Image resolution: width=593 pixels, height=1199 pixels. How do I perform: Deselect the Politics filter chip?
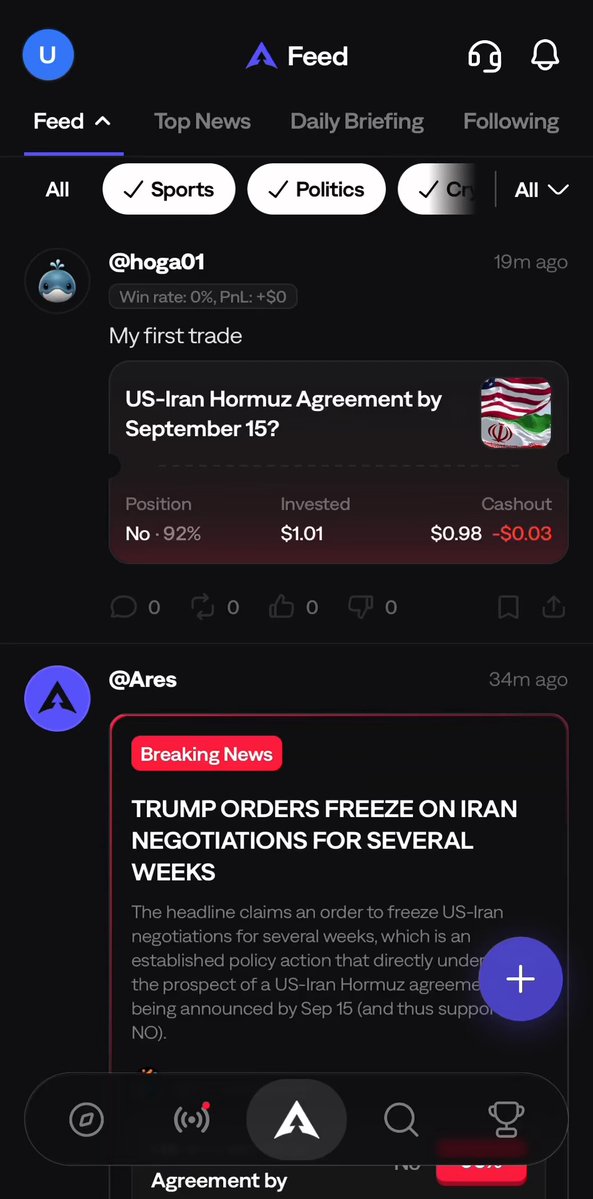316,189
